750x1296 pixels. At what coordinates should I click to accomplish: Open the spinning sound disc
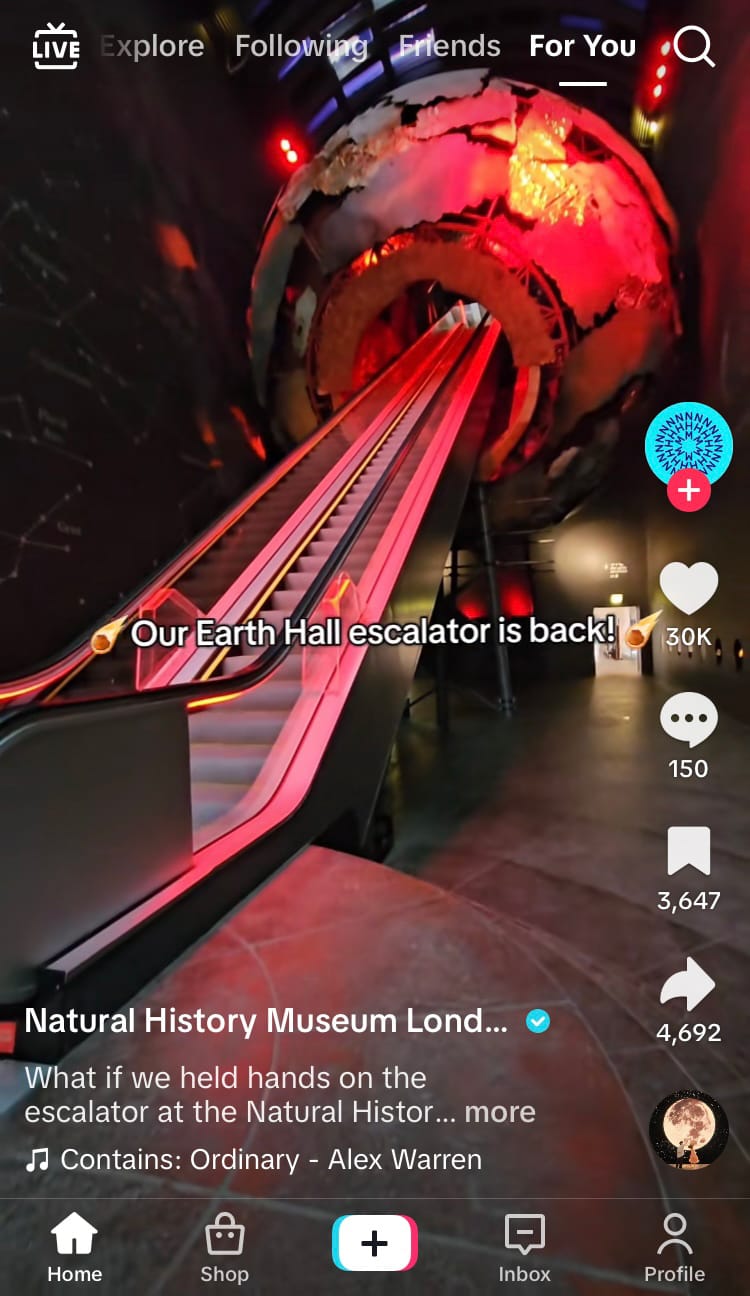[688, 1130]
